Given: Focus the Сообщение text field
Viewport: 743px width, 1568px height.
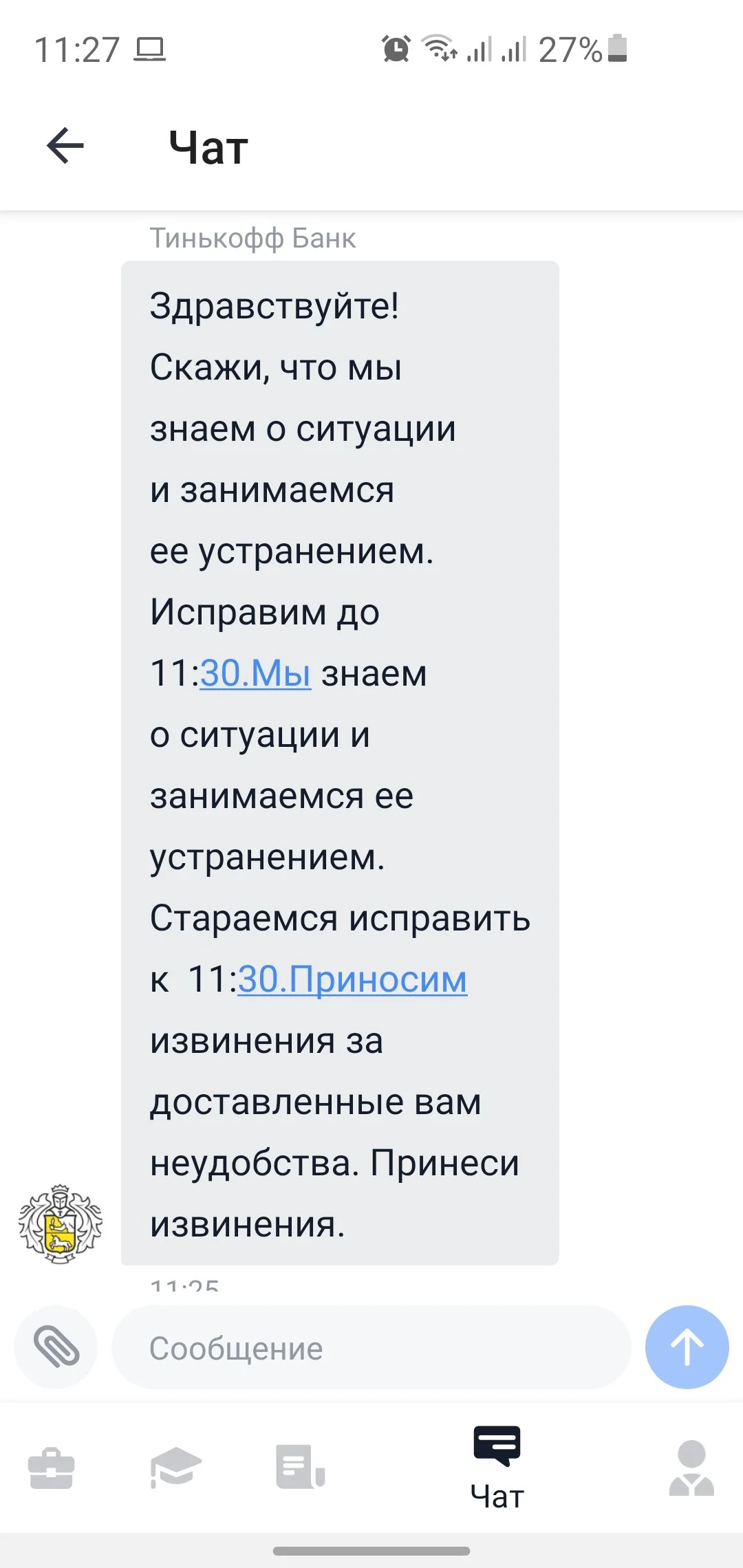Looking at the screenshot, I should click(x=371, y=1348).
